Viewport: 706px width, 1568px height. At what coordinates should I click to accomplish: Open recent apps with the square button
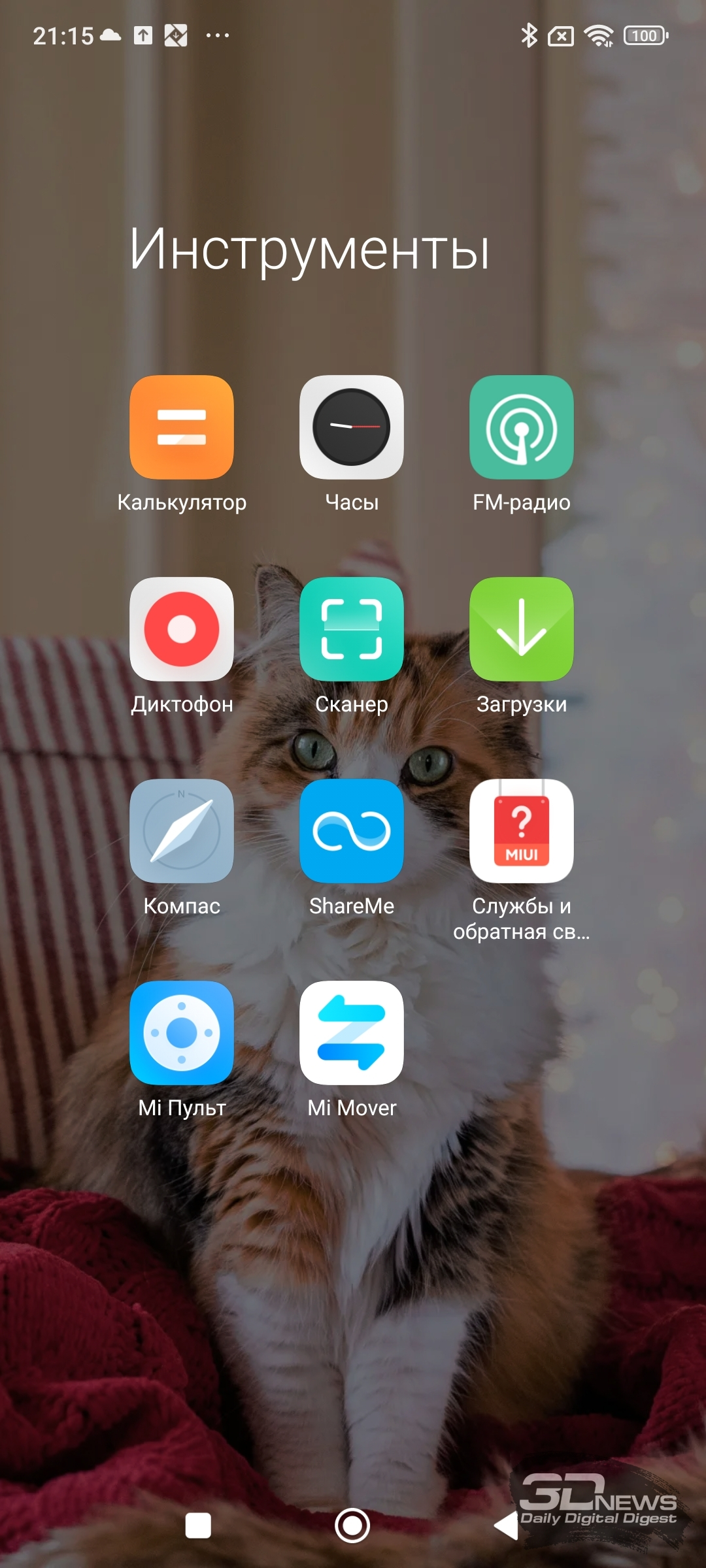[x=198, y=1526]
